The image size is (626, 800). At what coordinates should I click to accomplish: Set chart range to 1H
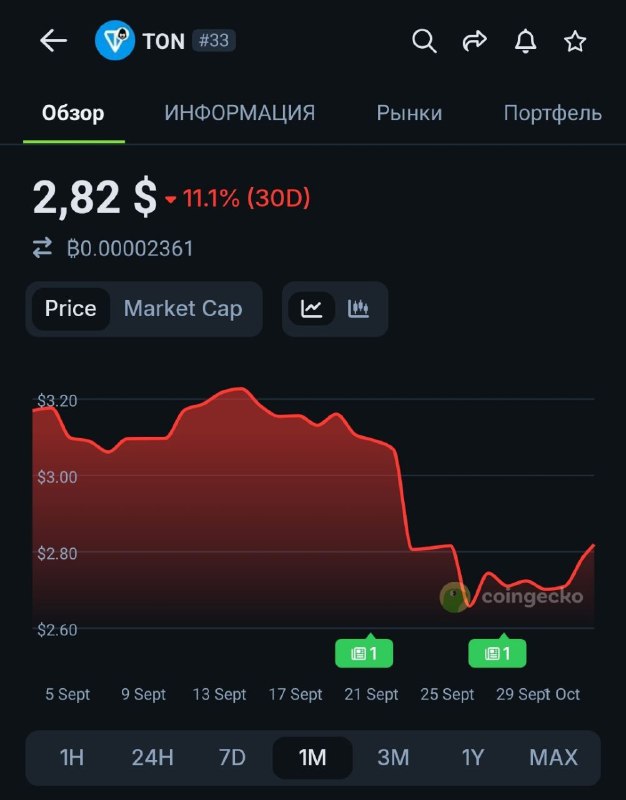pos(72,758)
